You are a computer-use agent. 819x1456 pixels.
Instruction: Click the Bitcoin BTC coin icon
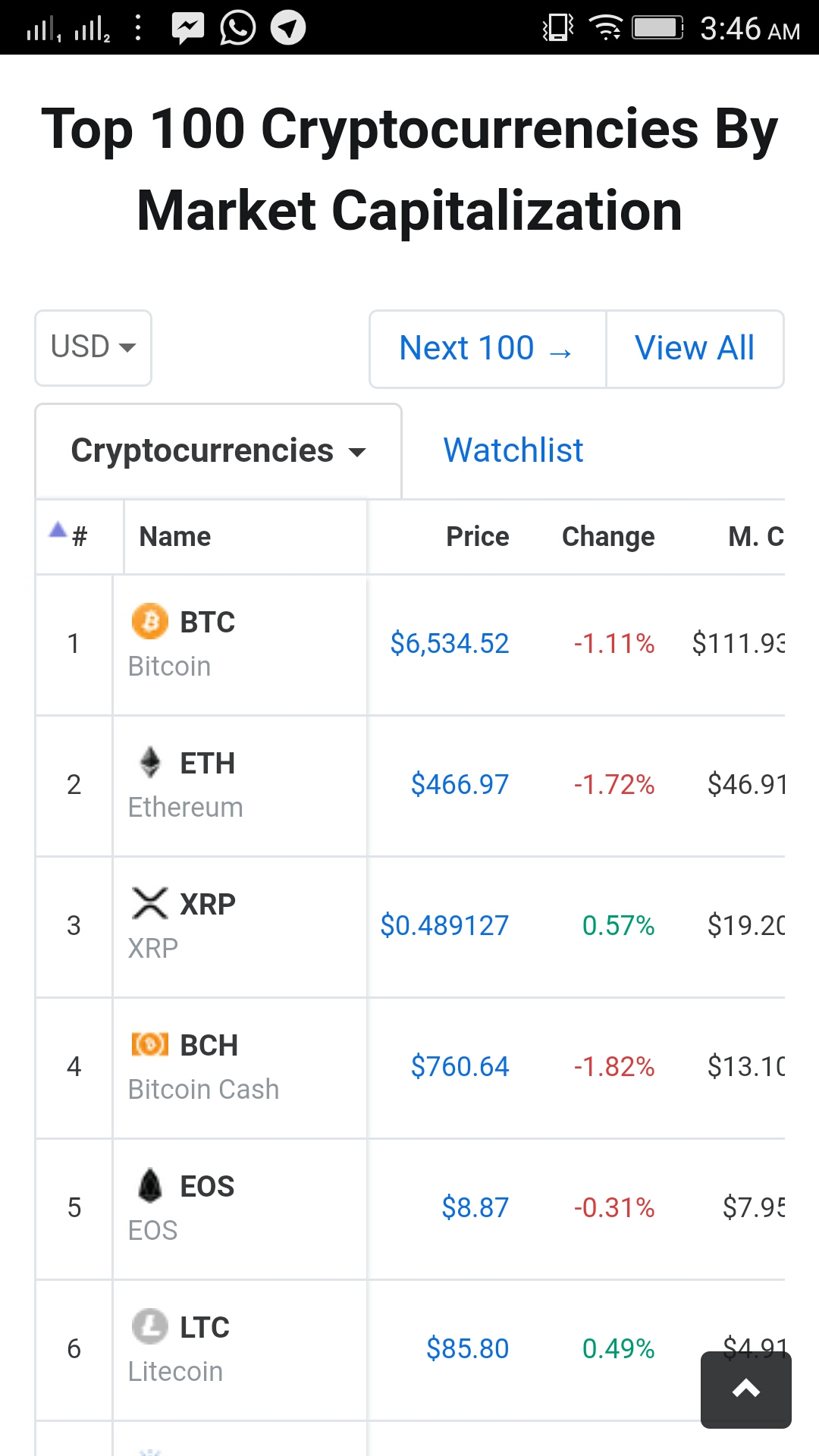point(150,621)
